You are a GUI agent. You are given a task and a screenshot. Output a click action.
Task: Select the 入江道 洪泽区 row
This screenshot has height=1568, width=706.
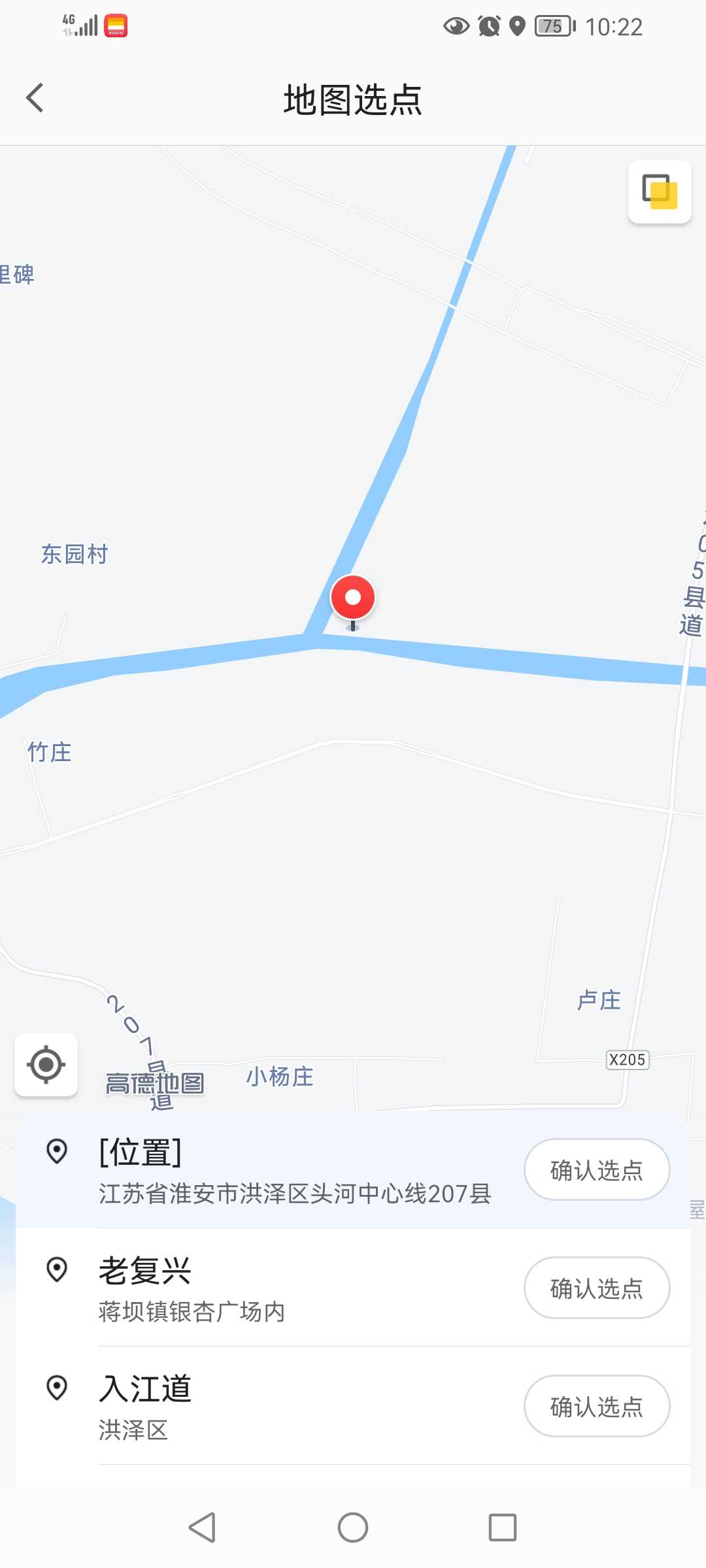click(353, 1406)
